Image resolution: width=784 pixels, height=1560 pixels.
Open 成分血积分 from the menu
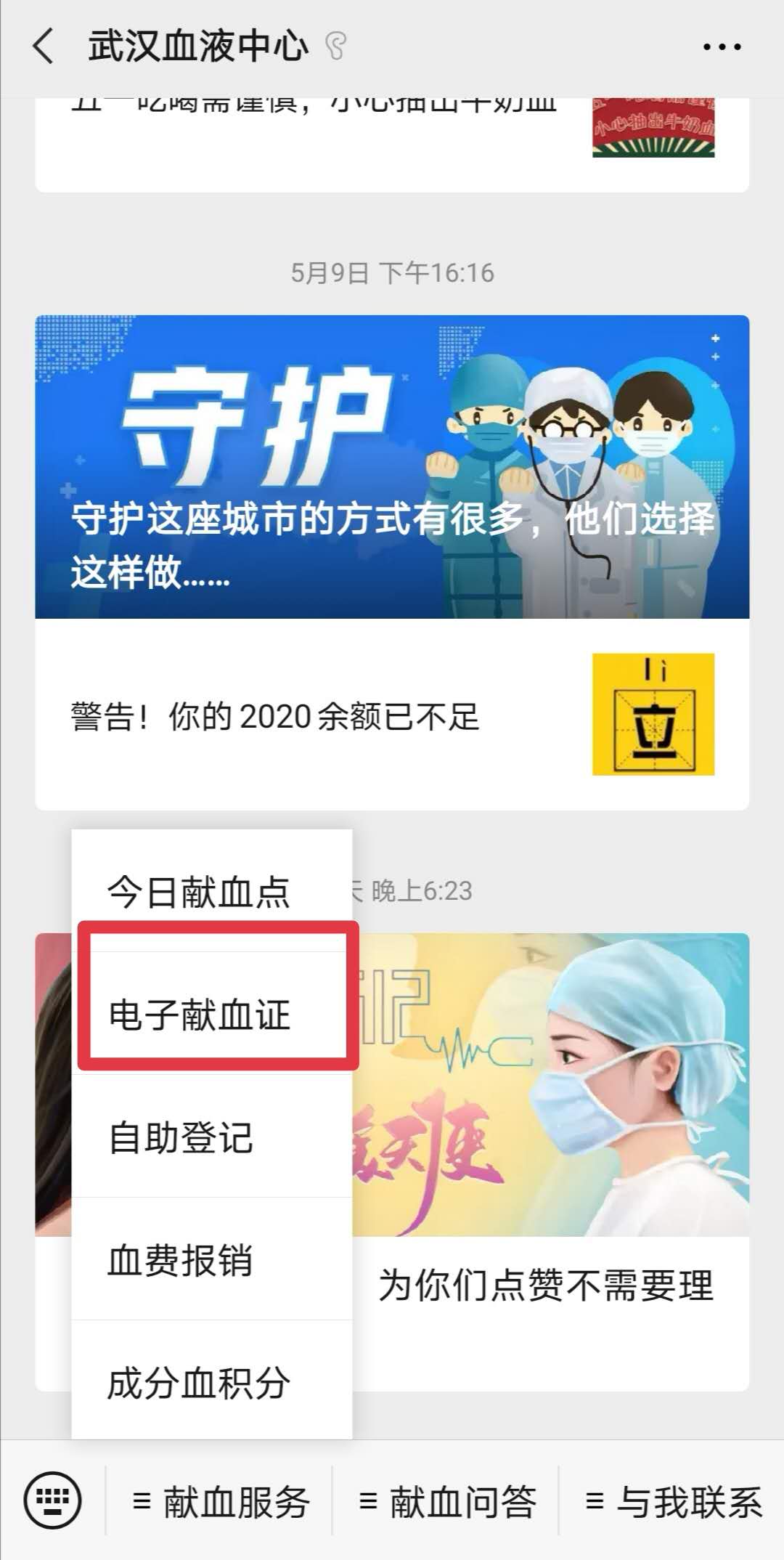pyautogui.click(x=198, y=1383)
